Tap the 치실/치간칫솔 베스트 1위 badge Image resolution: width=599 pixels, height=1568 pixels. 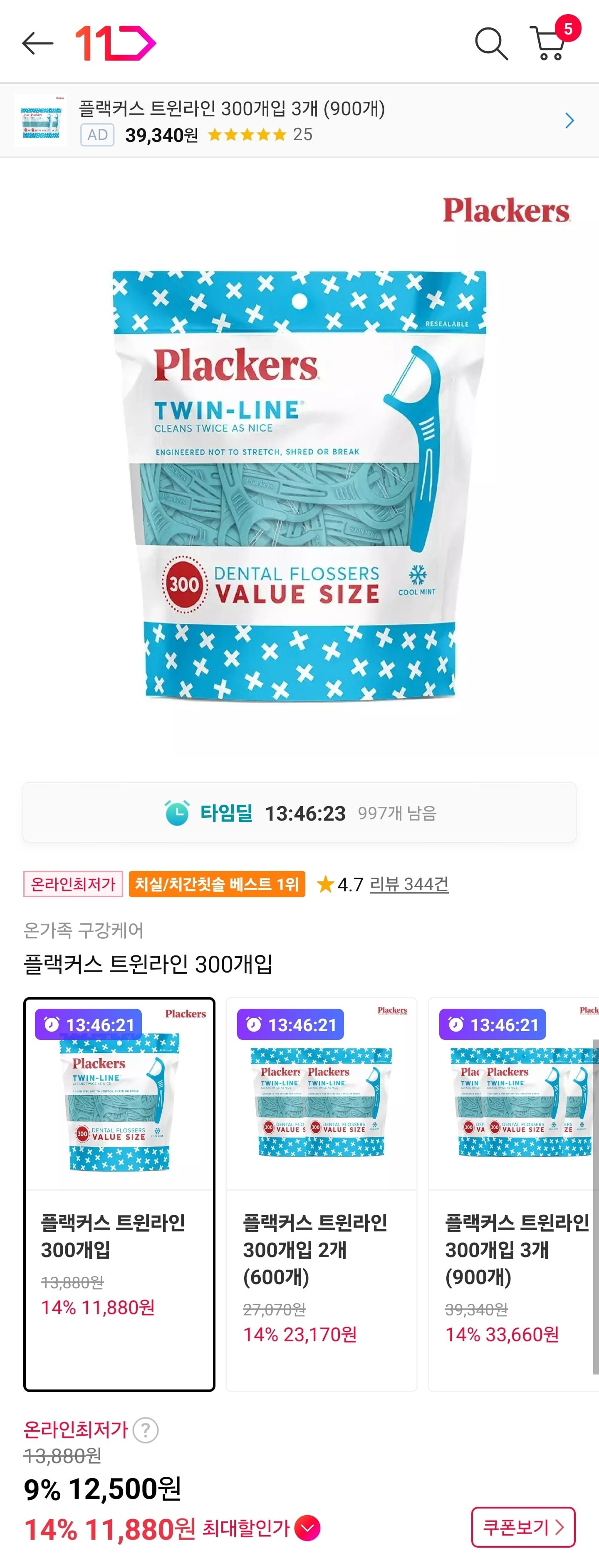tap(217, 884)
